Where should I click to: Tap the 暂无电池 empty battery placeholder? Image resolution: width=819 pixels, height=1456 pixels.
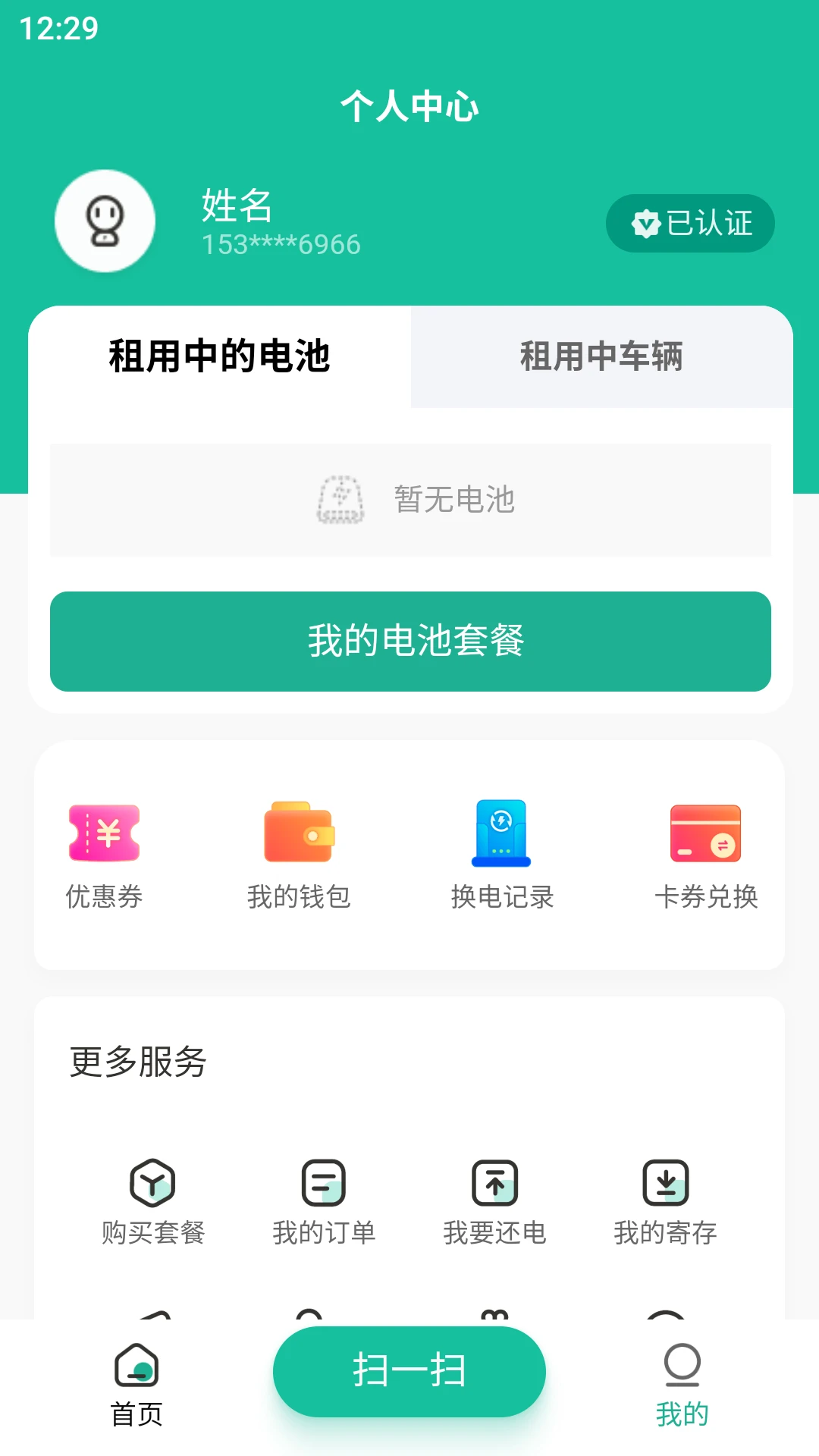pyautogui.click(x=409, y=499)
